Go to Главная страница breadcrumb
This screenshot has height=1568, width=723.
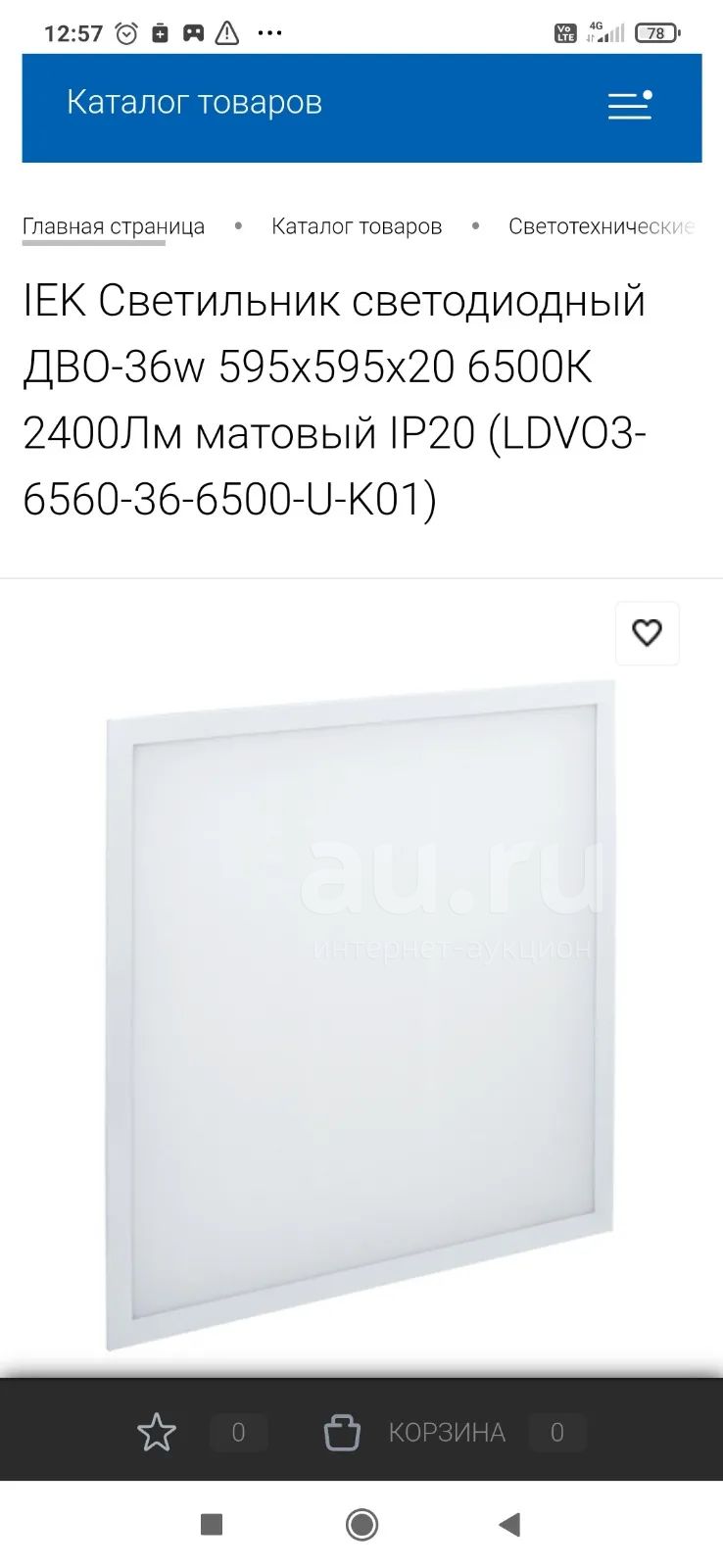114,226
